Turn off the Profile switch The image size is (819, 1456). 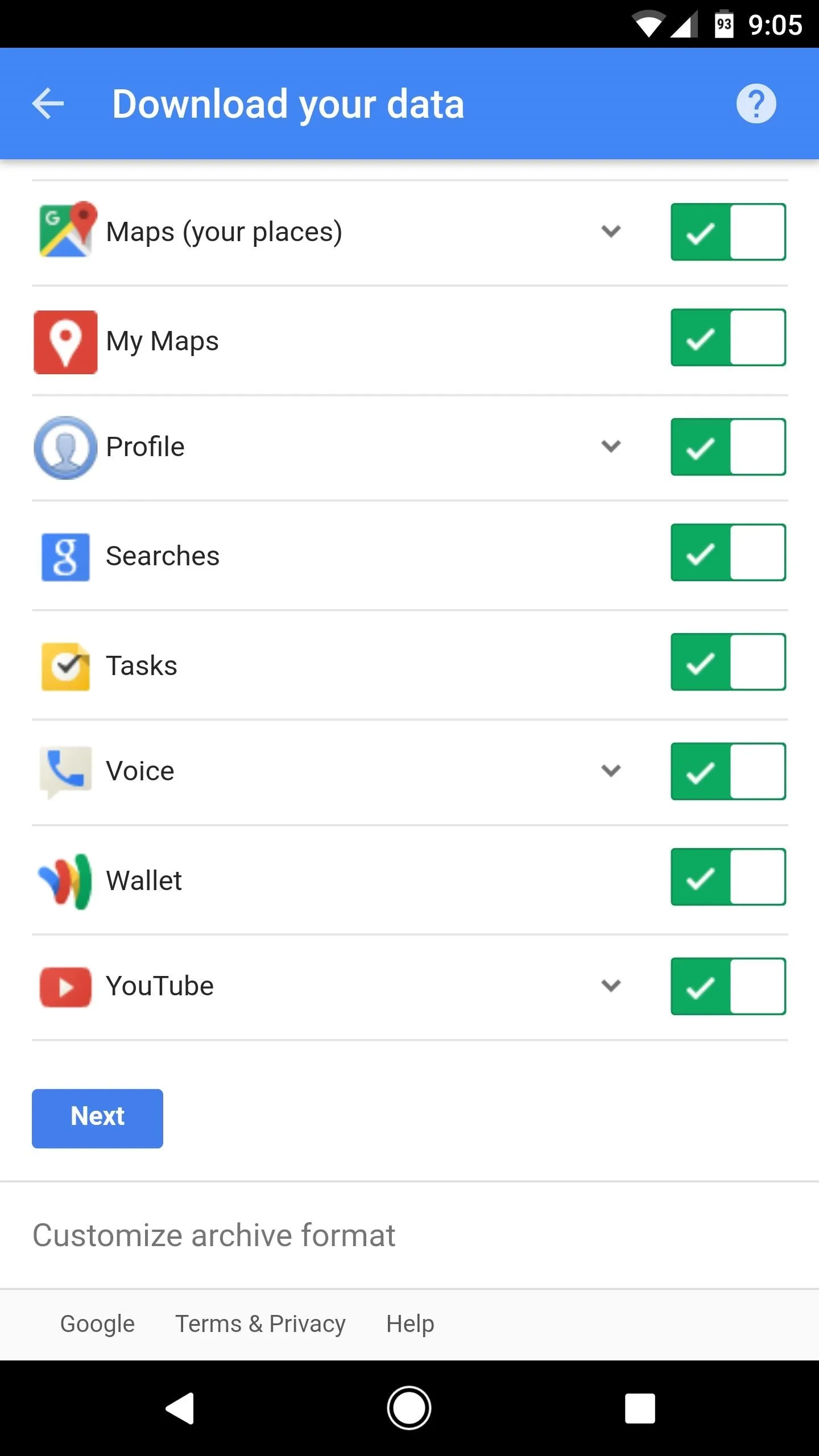coord(728,447)
